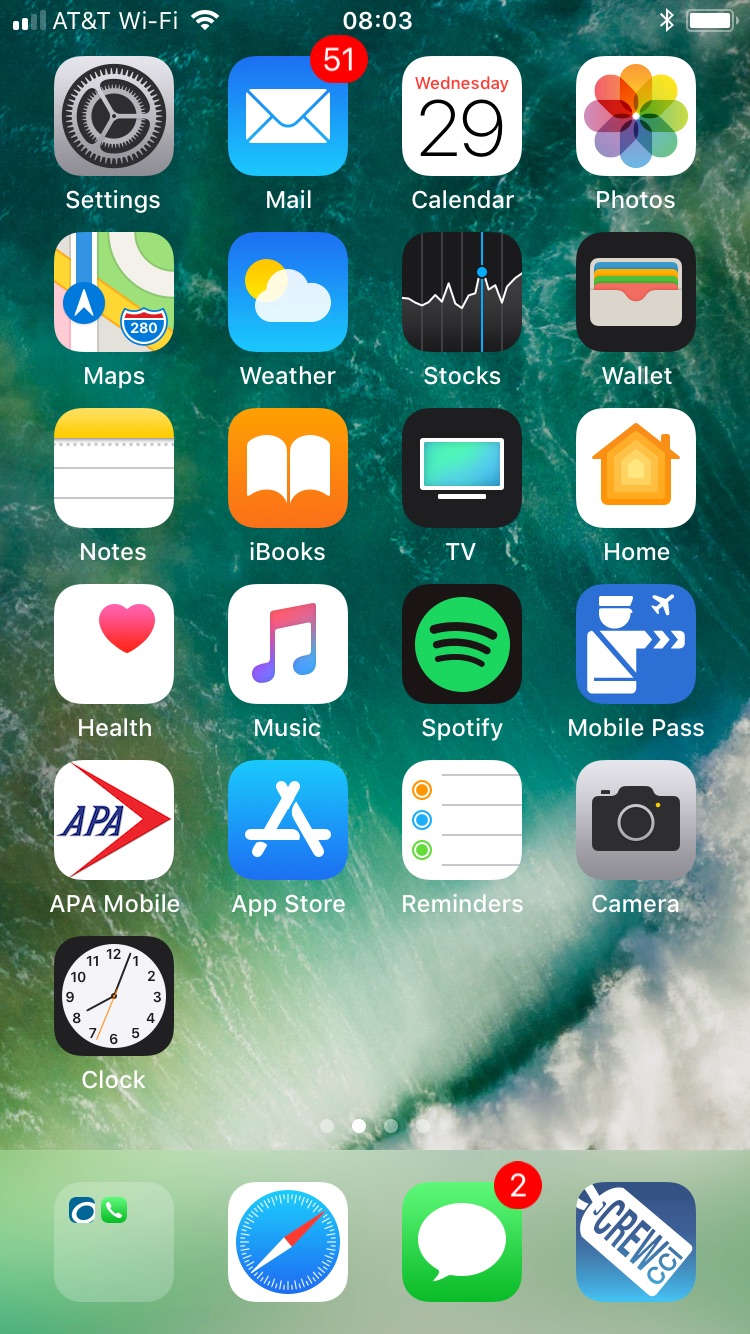
Task: Check the Weather app
Action: click(x=288, y=292)
